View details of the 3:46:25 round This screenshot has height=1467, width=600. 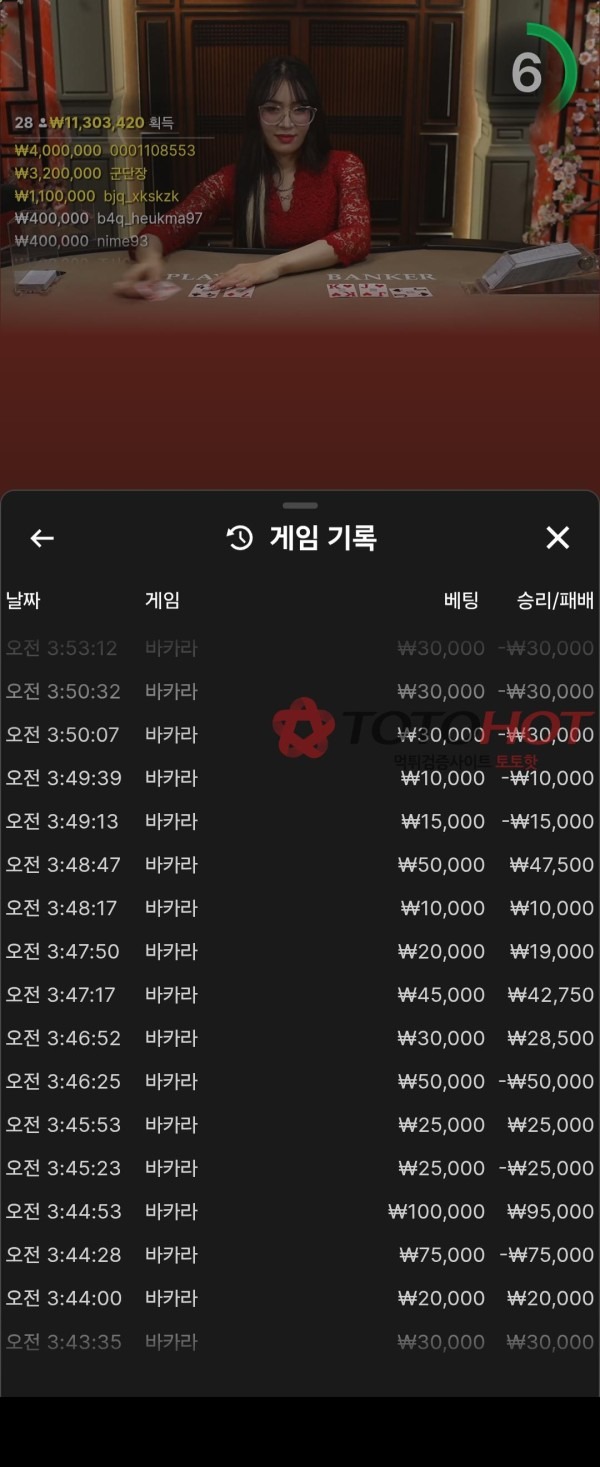point(300,1082)
